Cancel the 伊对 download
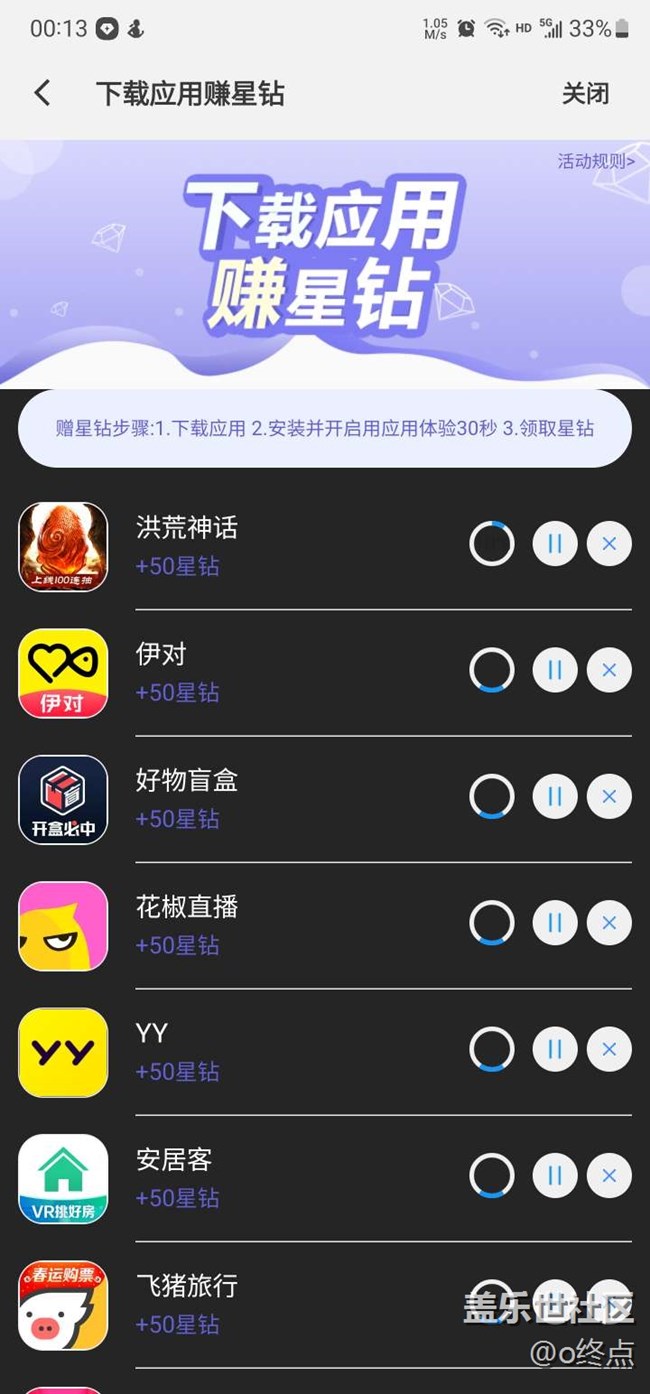Viewport: 650px width, 1394px height. click(609, 670)
